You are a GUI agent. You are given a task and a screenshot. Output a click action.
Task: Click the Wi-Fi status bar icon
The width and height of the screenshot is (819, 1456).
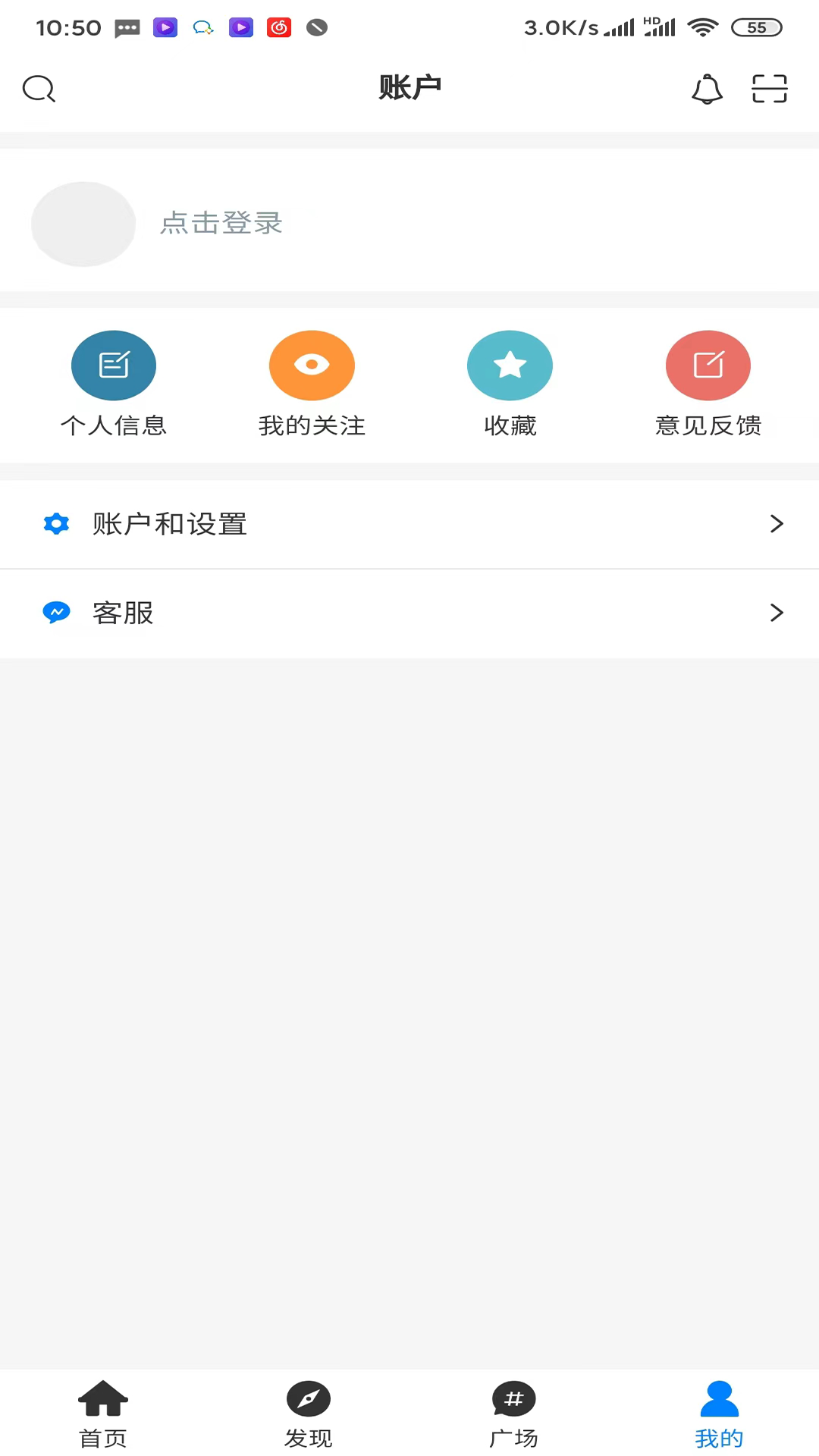click(702, 27)
